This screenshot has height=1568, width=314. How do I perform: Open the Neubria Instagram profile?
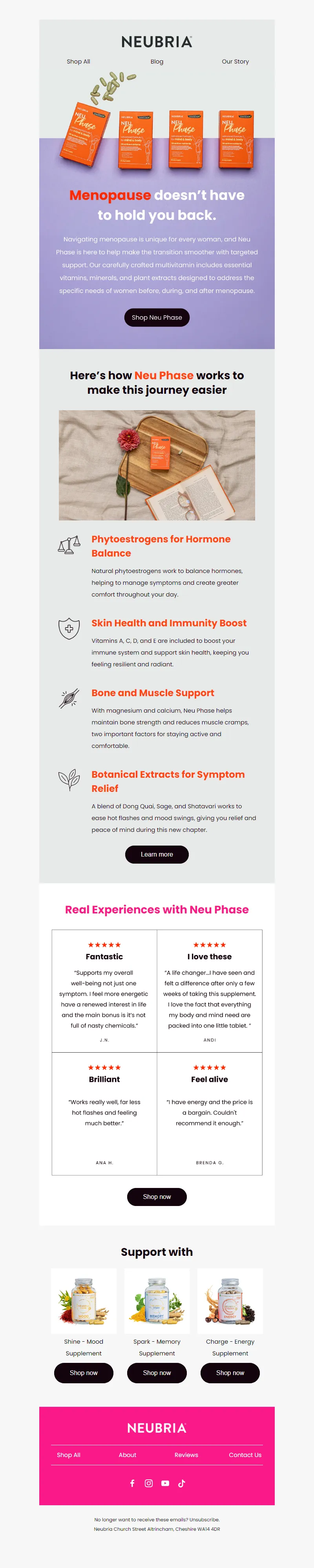coord(149,1483)
